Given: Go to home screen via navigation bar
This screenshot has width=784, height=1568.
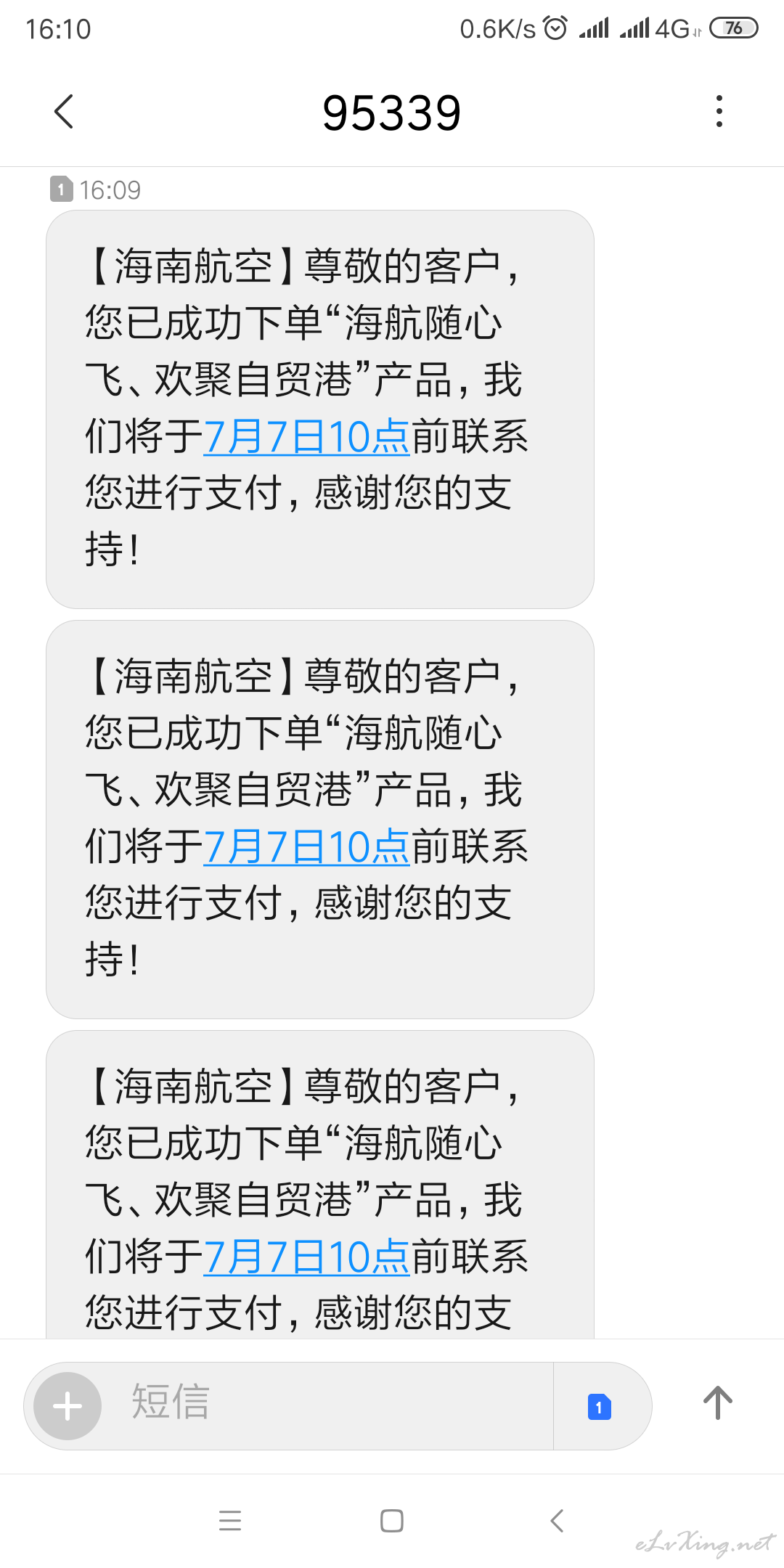Looking at the screenshot, I should click(x=392, y=1521).
